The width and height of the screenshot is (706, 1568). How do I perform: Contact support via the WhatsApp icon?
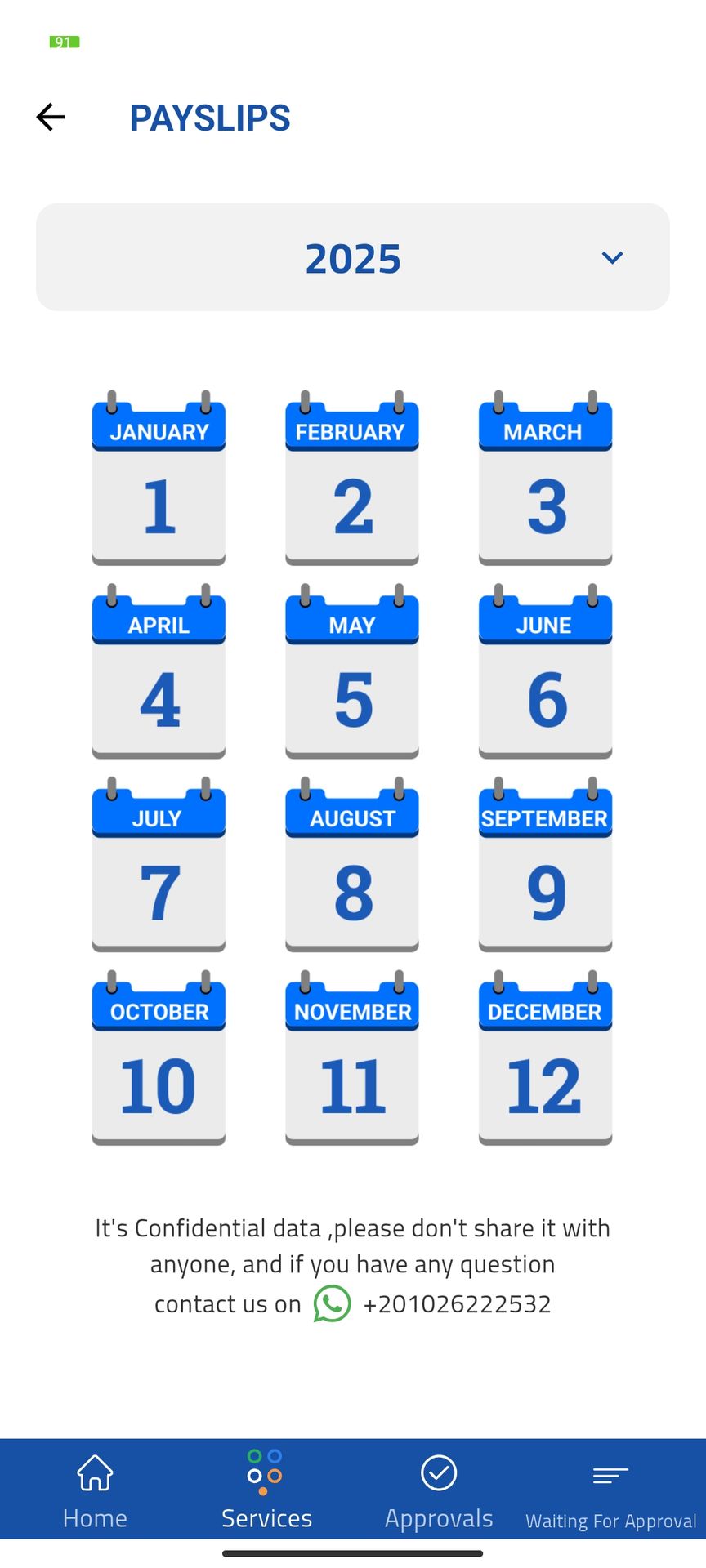[x=332, y=1303]
